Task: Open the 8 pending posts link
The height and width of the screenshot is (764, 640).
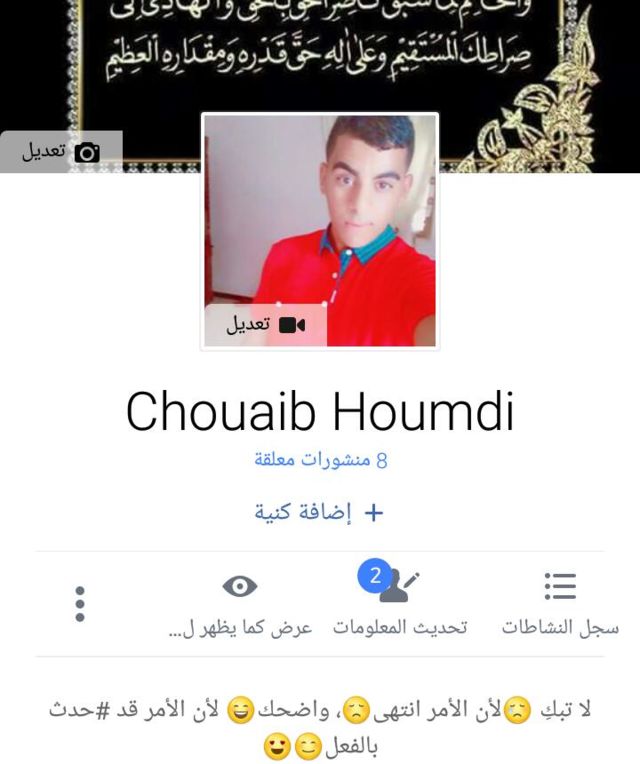Action: click(x=320, y=460)
